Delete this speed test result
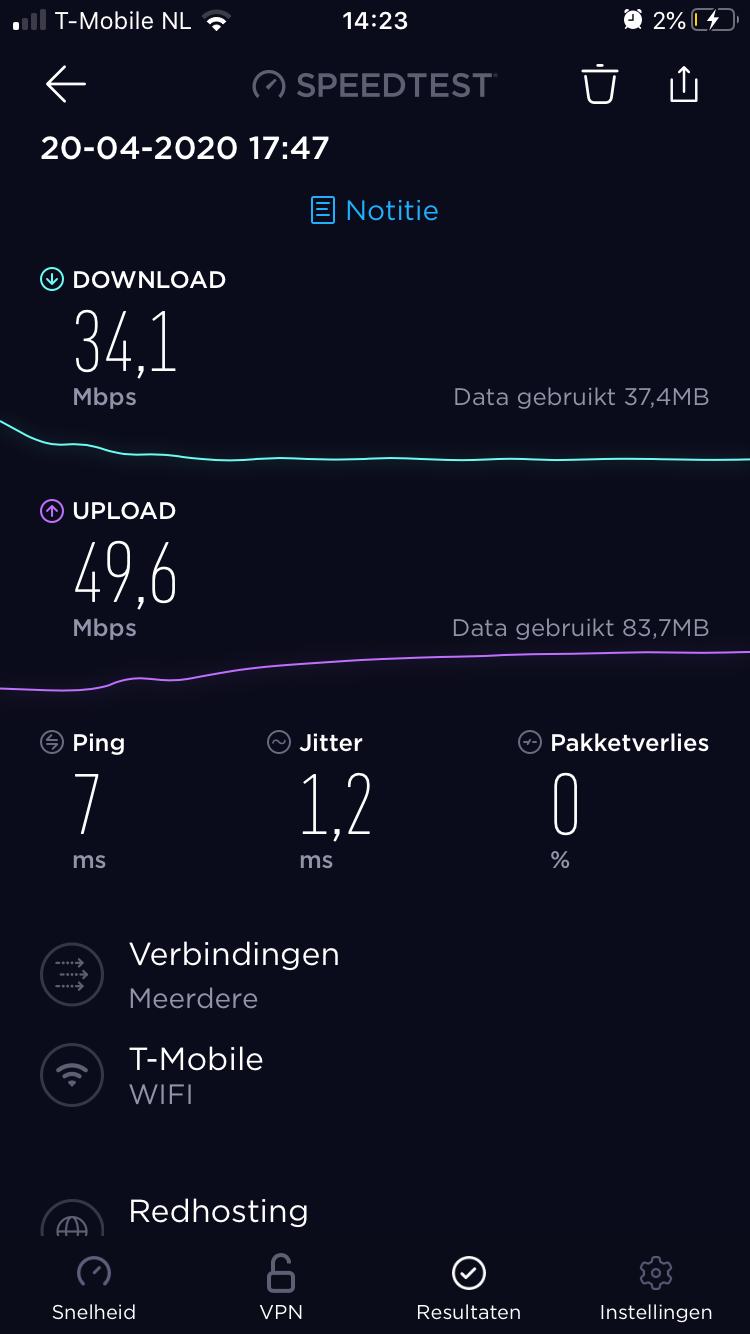750x1334 pixels. (600, 84)
